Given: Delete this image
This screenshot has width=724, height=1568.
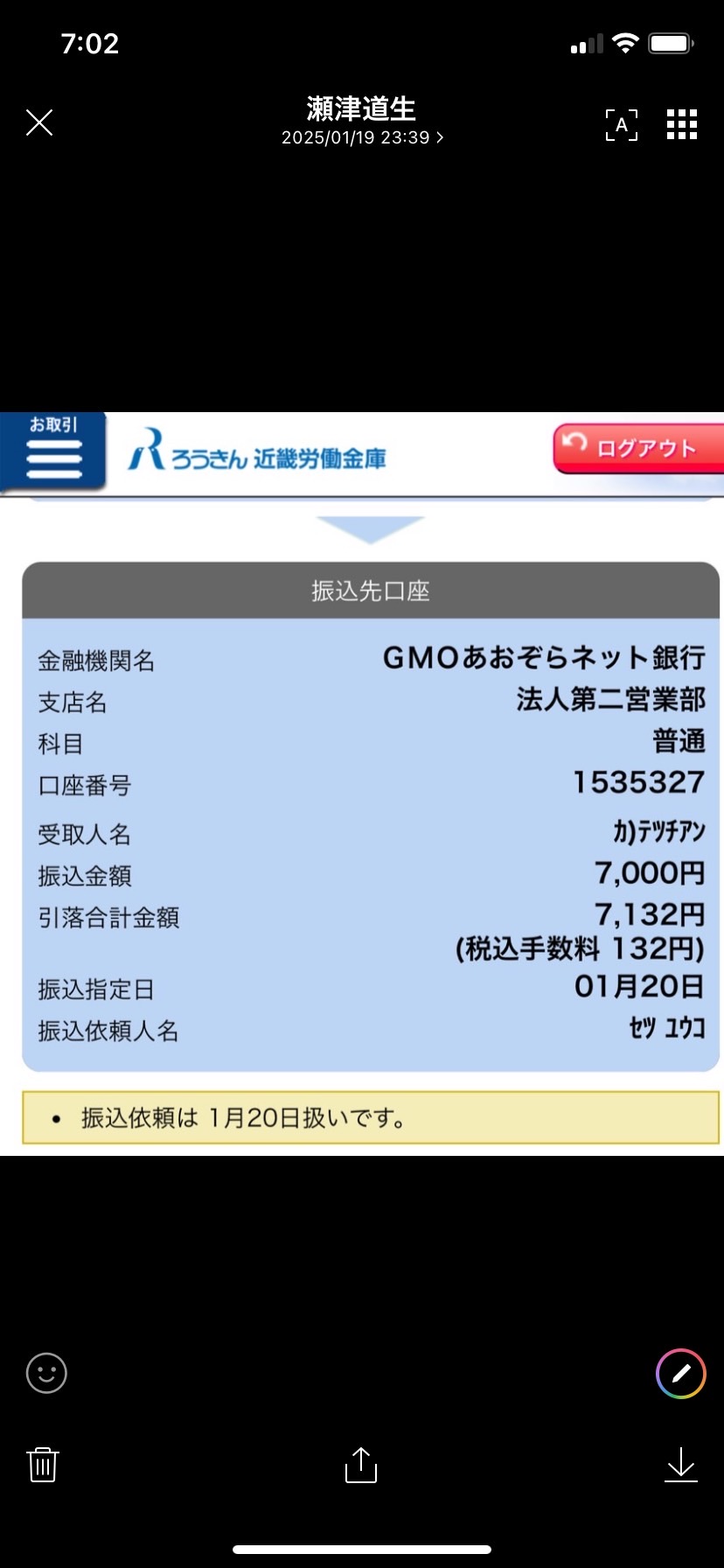Looking at the screenshot, I should [x=43, y=1464].
